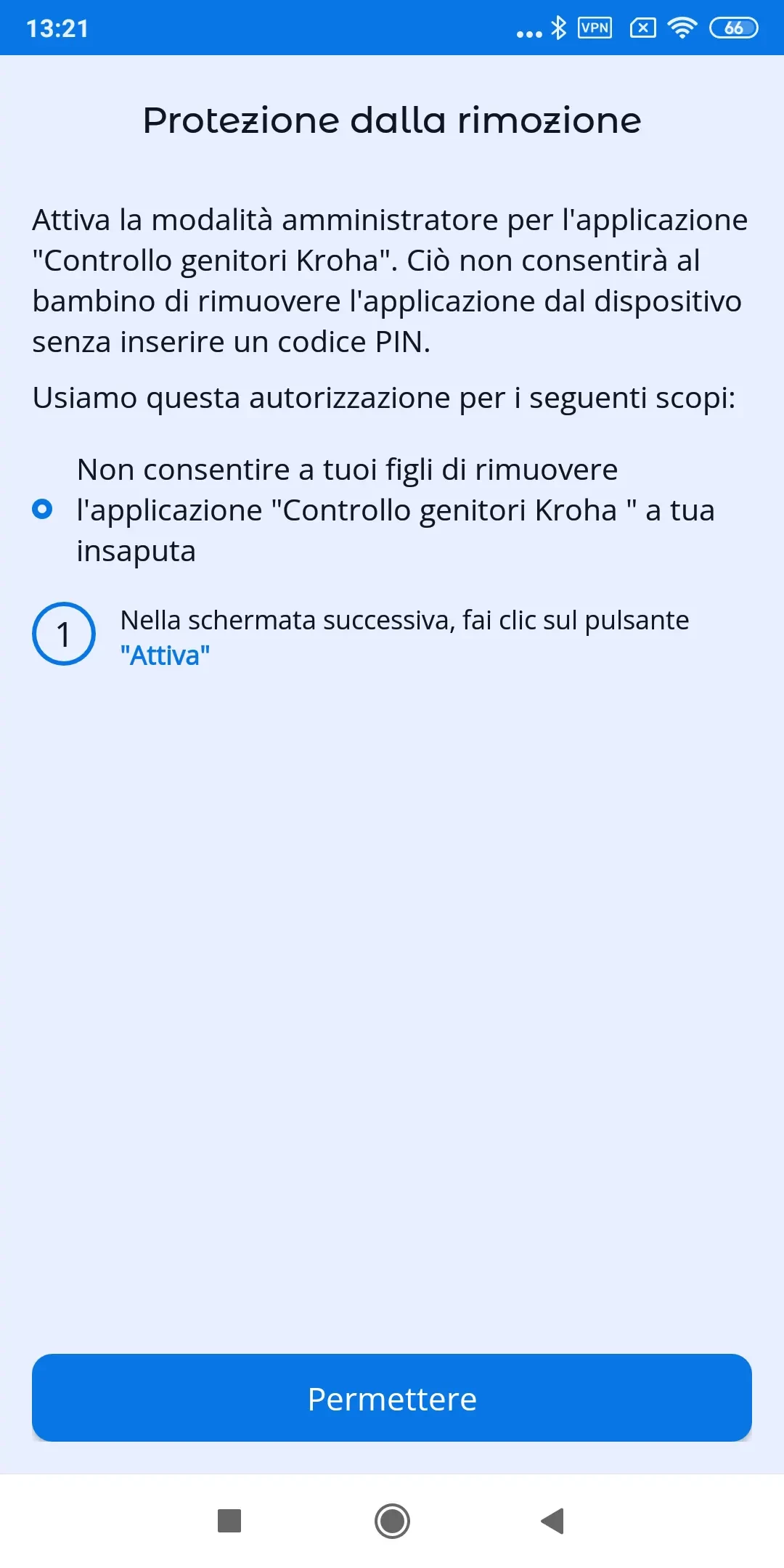
Task: Open the recent apps view
Action: pyautogui.click(x=229, y=1520)
